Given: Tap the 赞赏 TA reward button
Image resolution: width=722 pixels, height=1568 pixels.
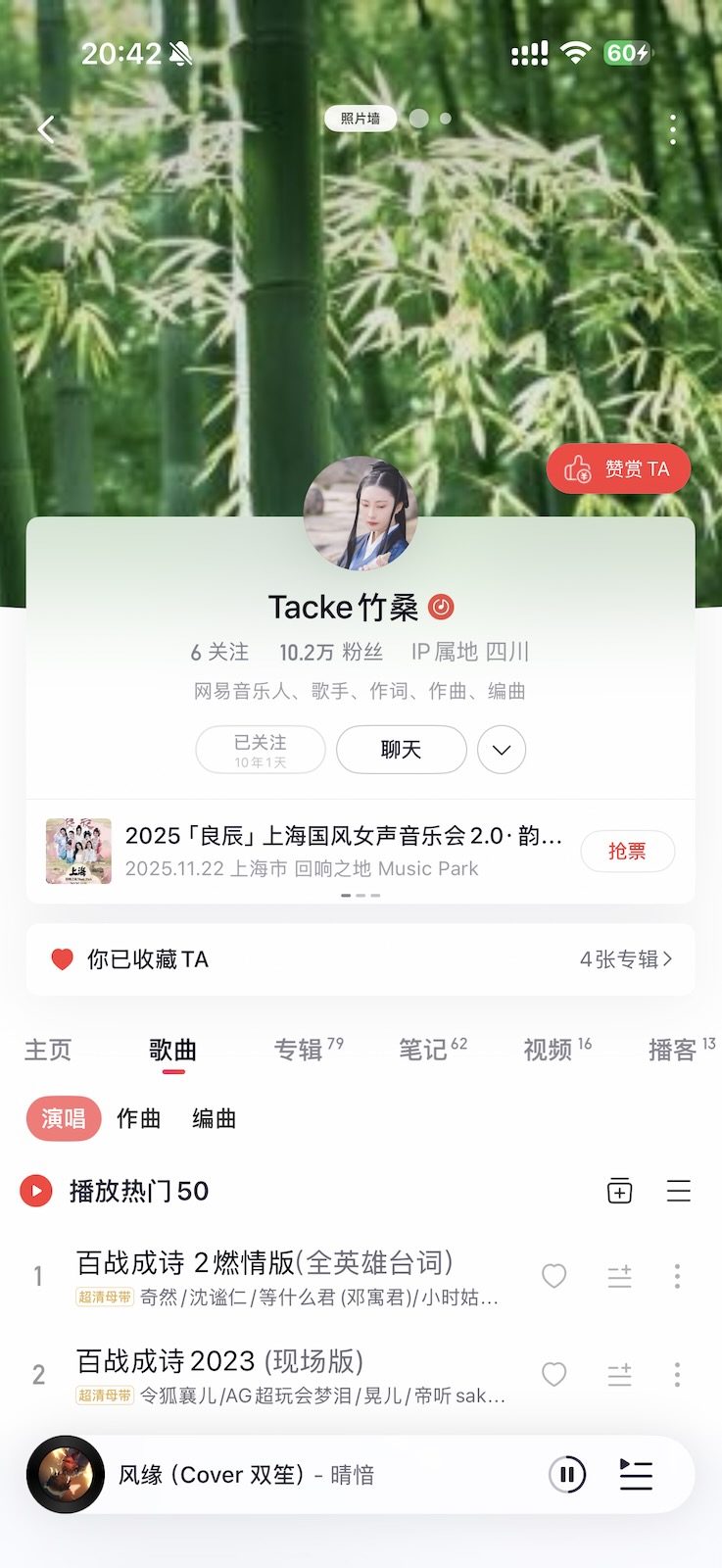Looking at the screenshot, I should point(619,469).
